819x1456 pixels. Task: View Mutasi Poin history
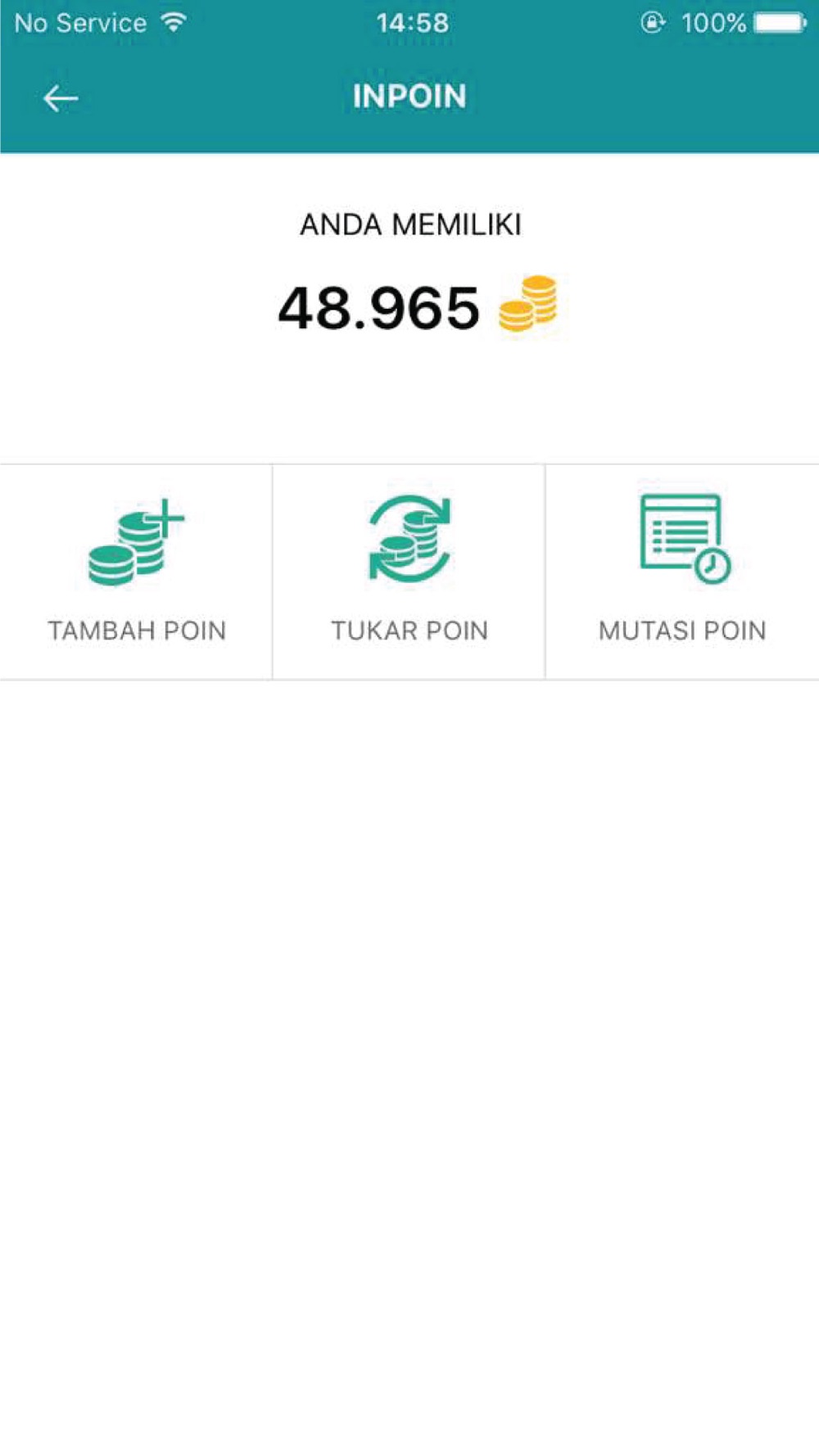[x=682, y=572]
